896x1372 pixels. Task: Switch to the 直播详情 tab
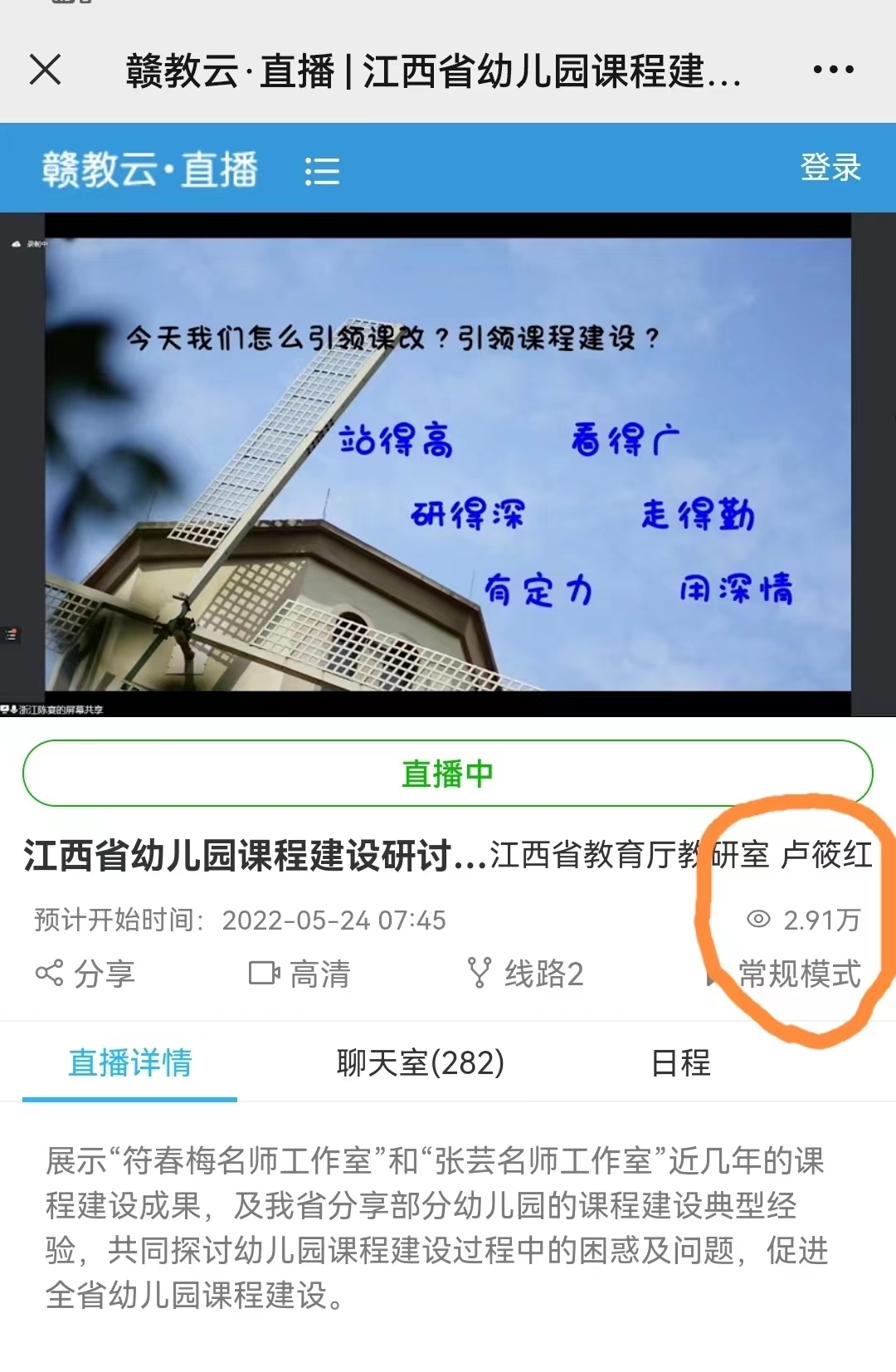(x=130, y=1063)
